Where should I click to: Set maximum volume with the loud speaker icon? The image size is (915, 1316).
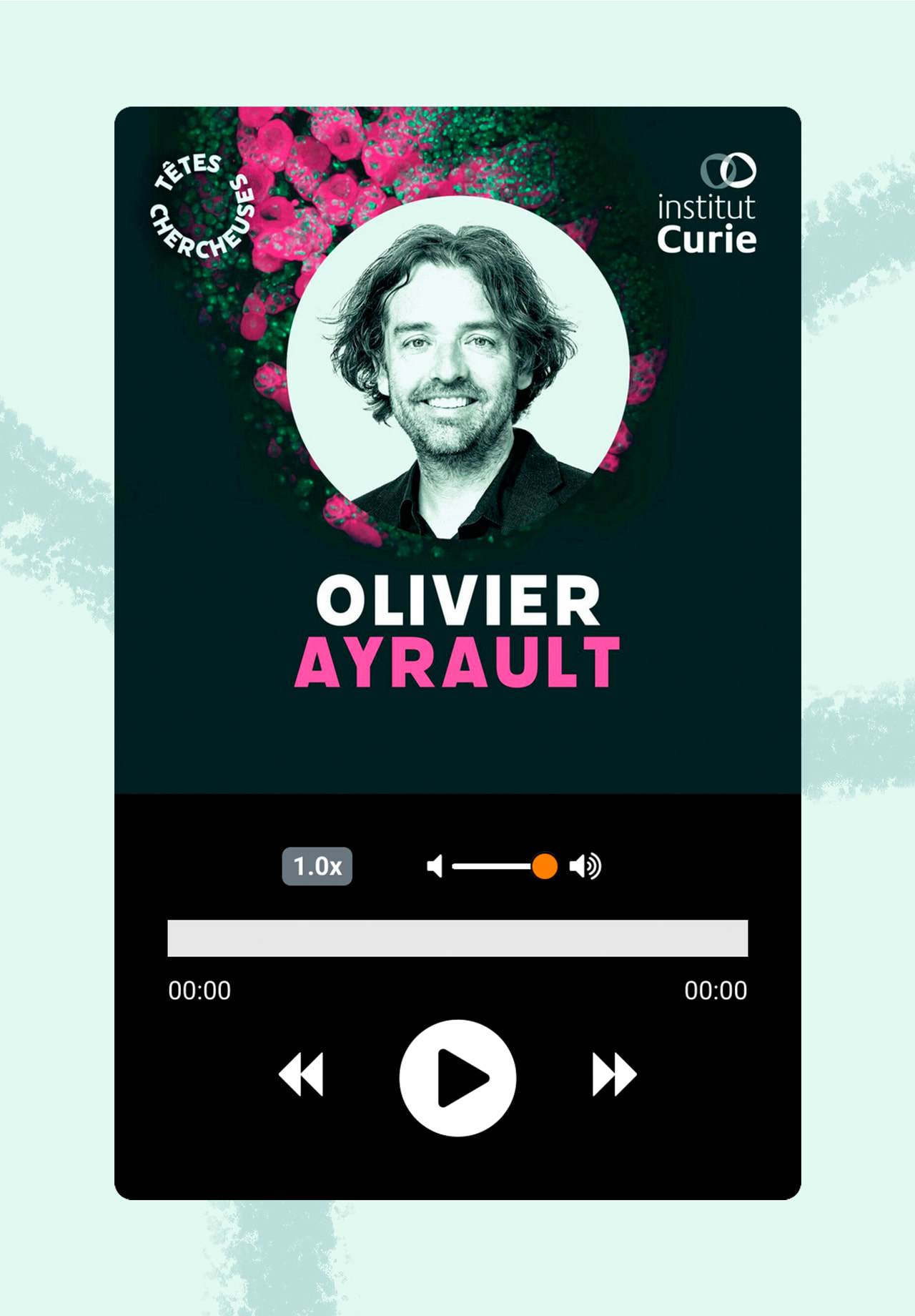pyautogui.click(x=585, y=866)
